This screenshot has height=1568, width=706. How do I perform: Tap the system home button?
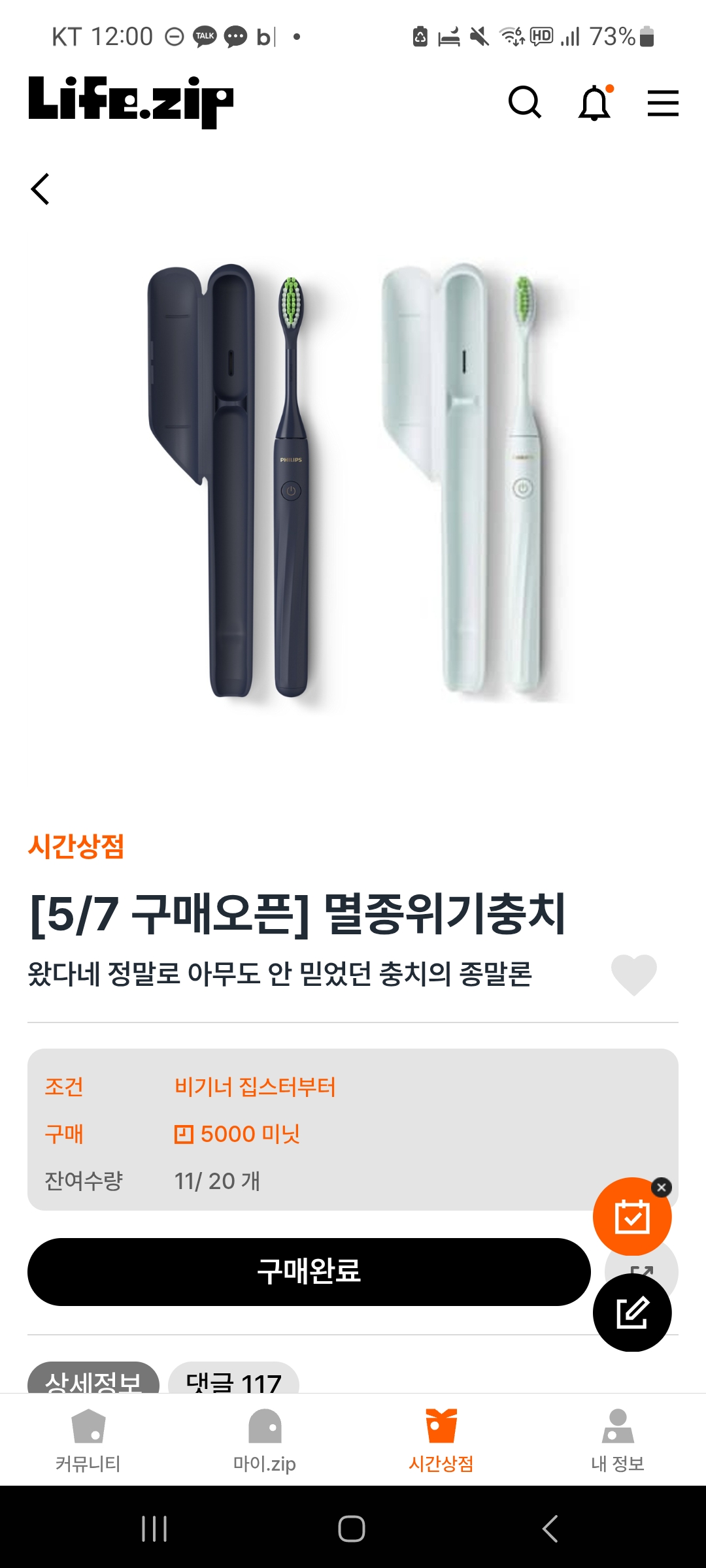(x=352, y=1528)
